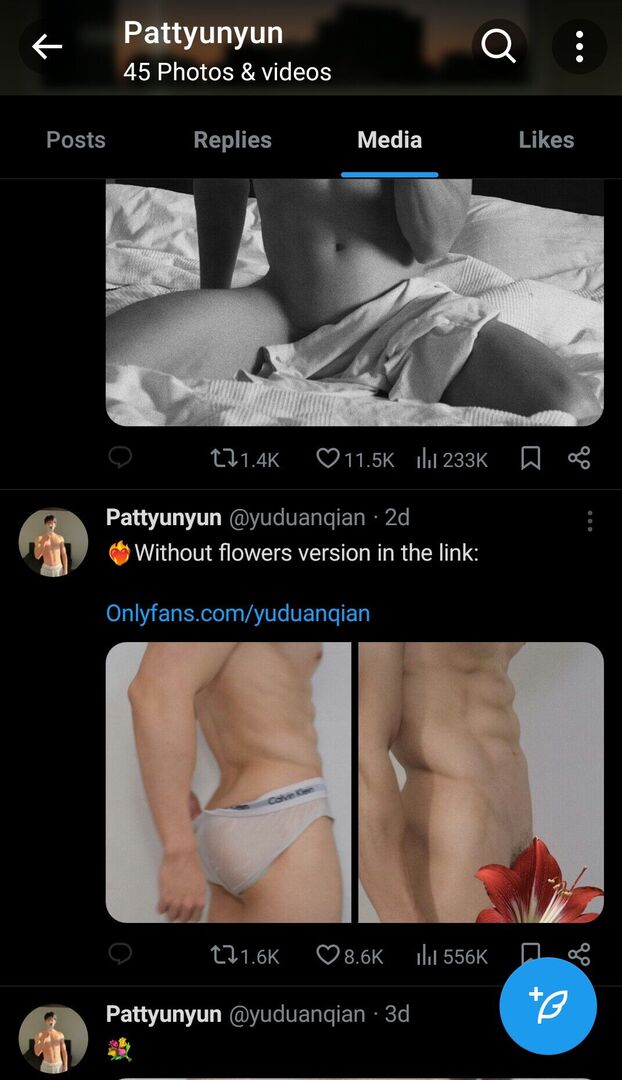
Task: Share the post with 233K views
Action: coord(579,458)
